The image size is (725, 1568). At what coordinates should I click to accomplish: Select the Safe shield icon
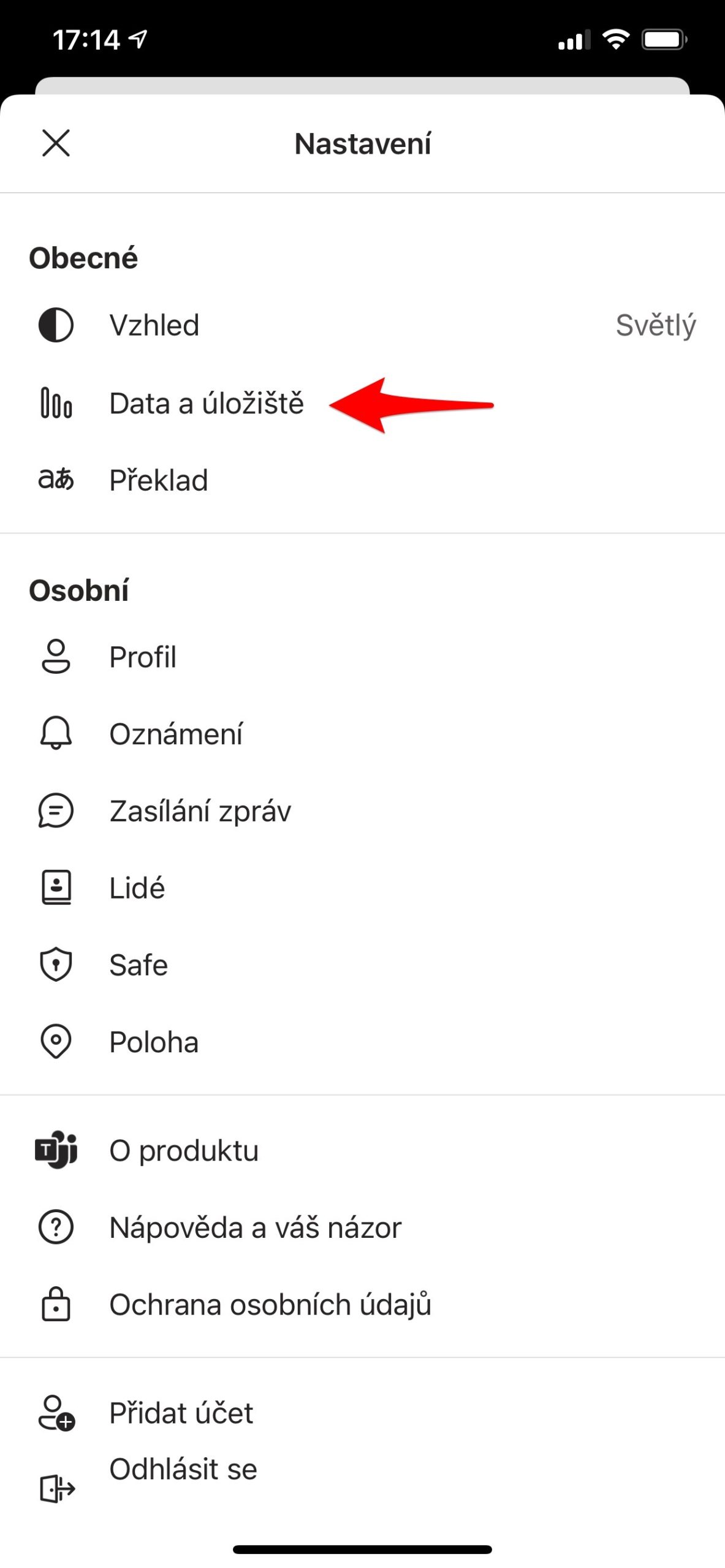pyautogui.click(x=56, y=963)
